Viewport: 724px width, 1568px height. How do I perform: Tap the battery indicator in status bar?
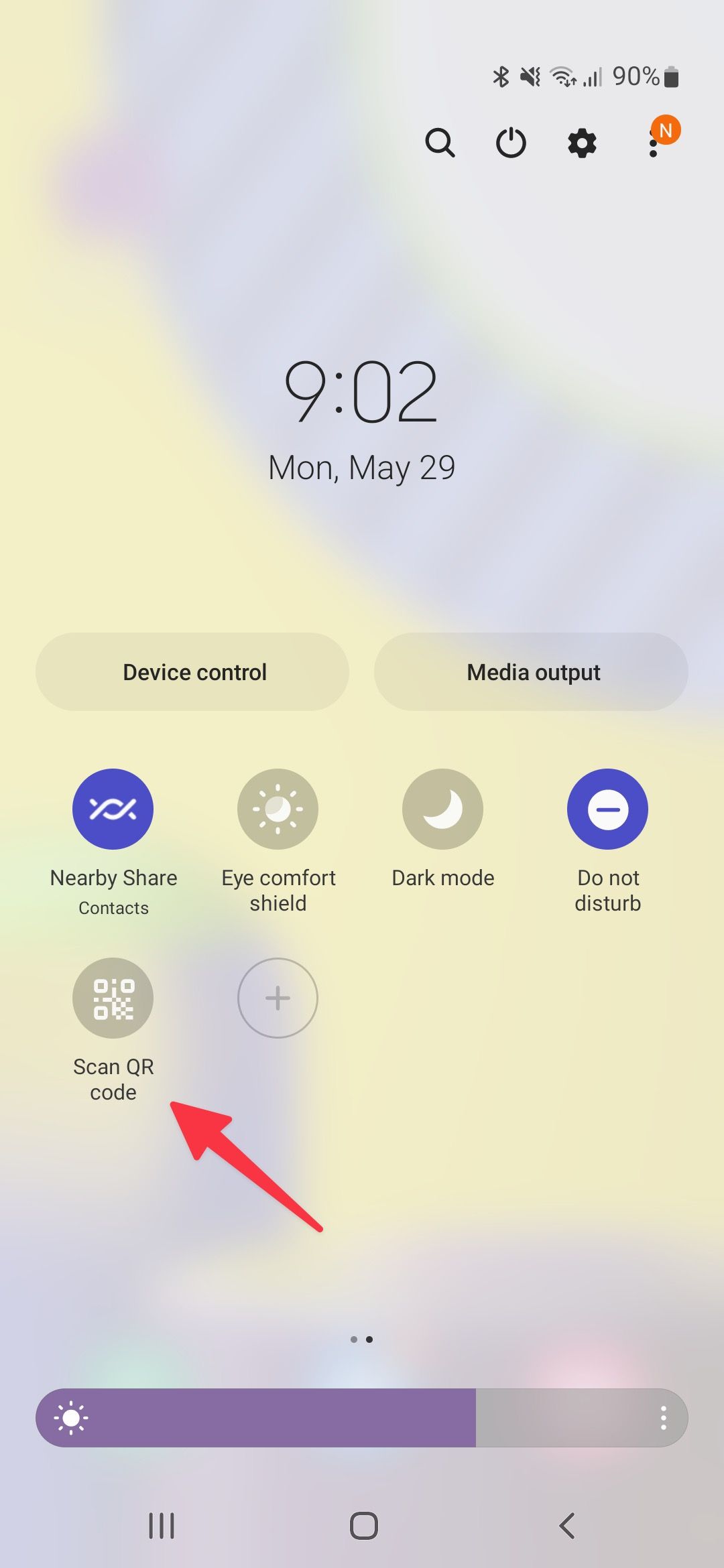point(672,76)
